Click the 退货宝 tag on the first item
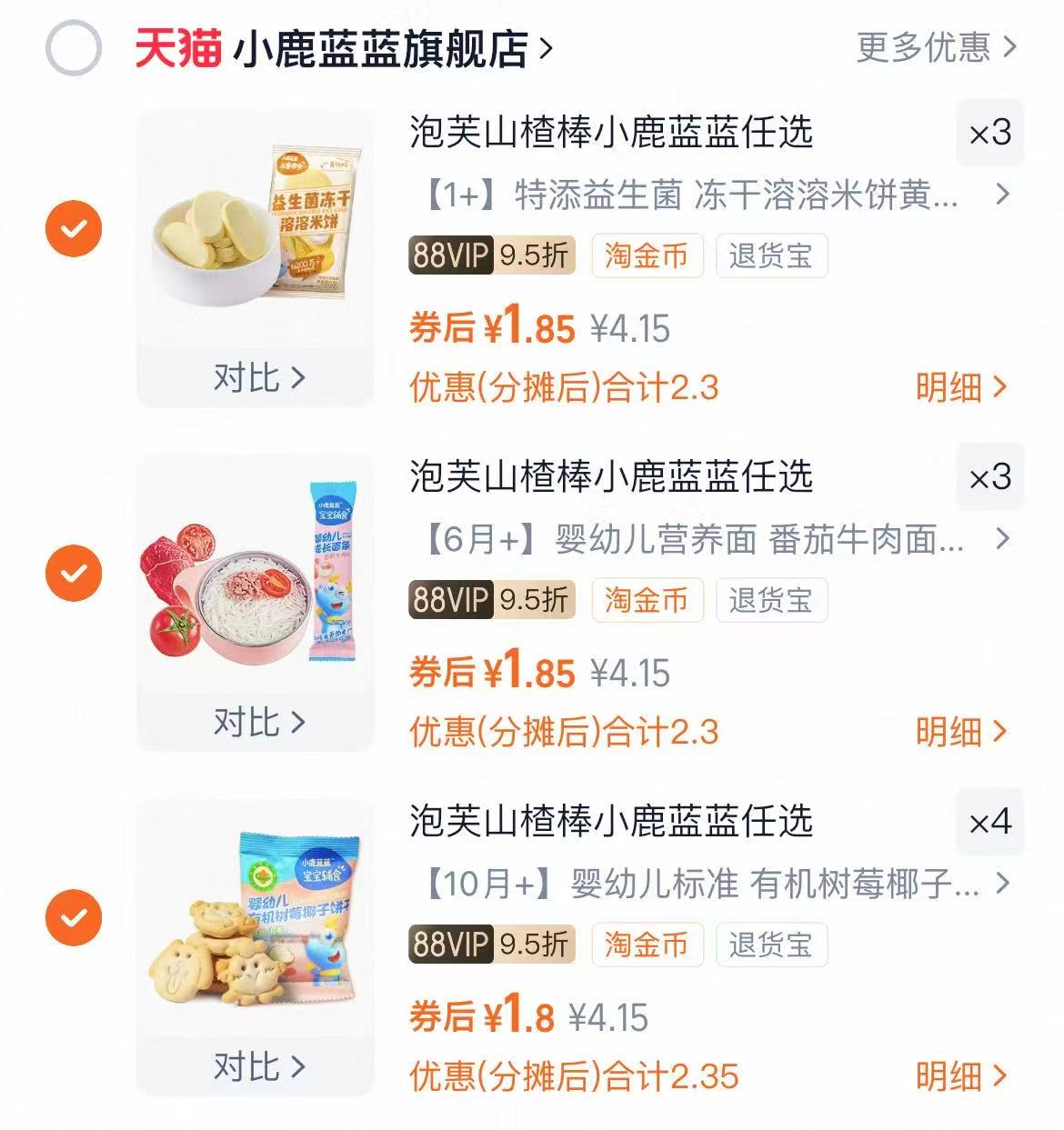The height and width of the screenshot is (1130, 1064). 772,256
